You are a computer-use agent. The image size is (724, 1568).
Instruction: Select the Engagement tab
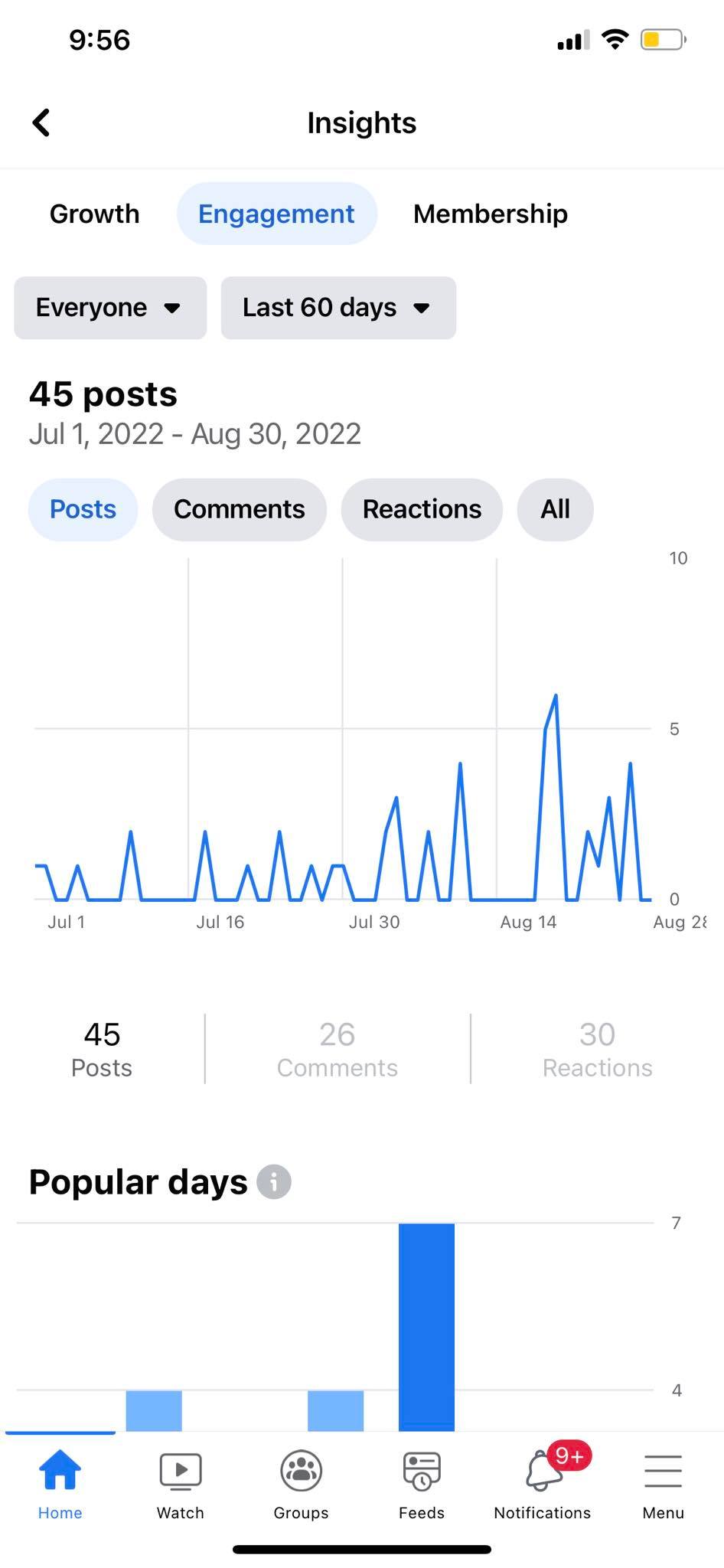(276, 214)
